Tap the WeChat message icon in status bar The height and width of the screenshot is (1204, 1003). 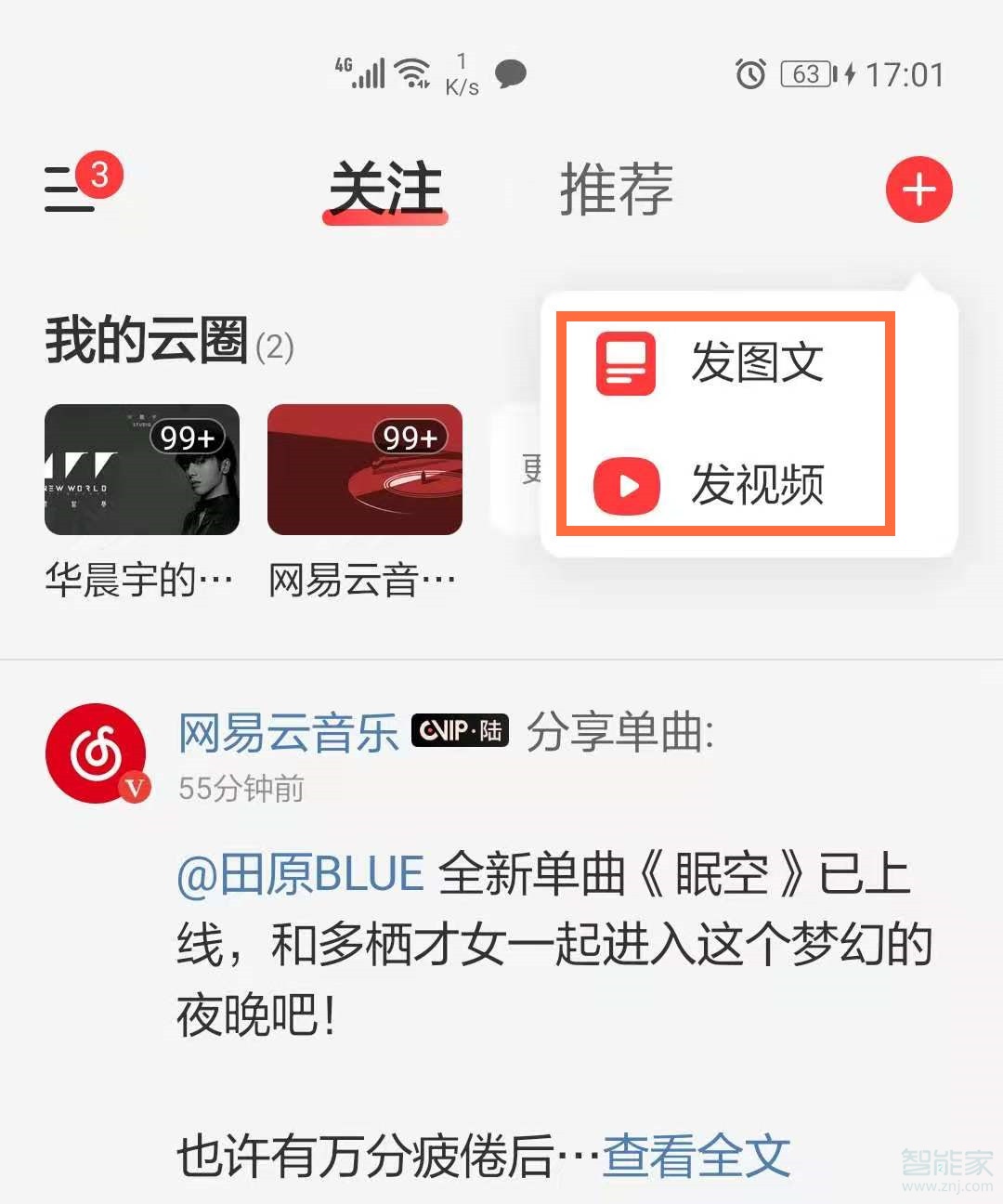(x=510, y=73)
